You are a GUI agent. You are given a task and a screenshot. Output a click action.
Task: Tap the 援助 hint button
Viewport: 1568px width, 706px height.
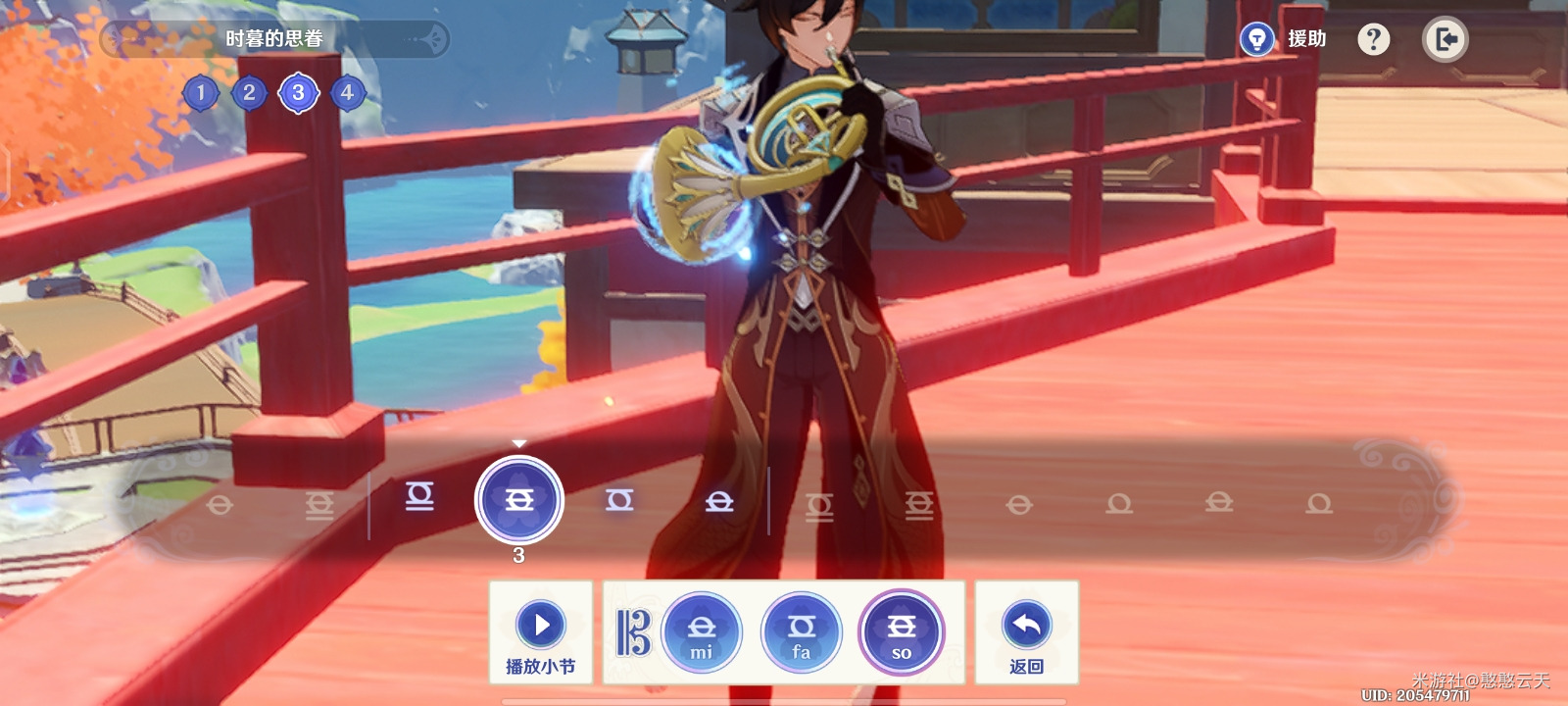point(1284,39)
